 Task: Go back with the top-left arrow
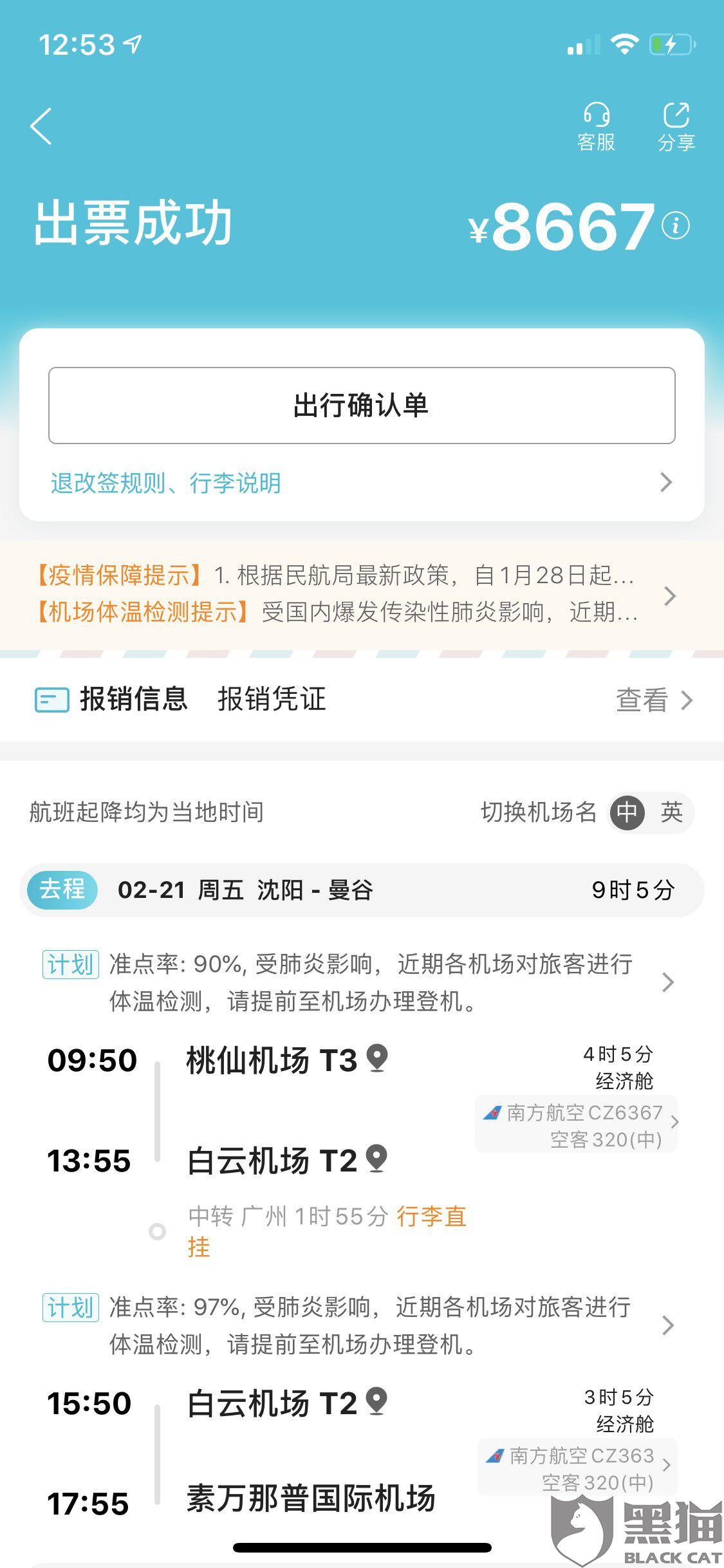(41, 126)
